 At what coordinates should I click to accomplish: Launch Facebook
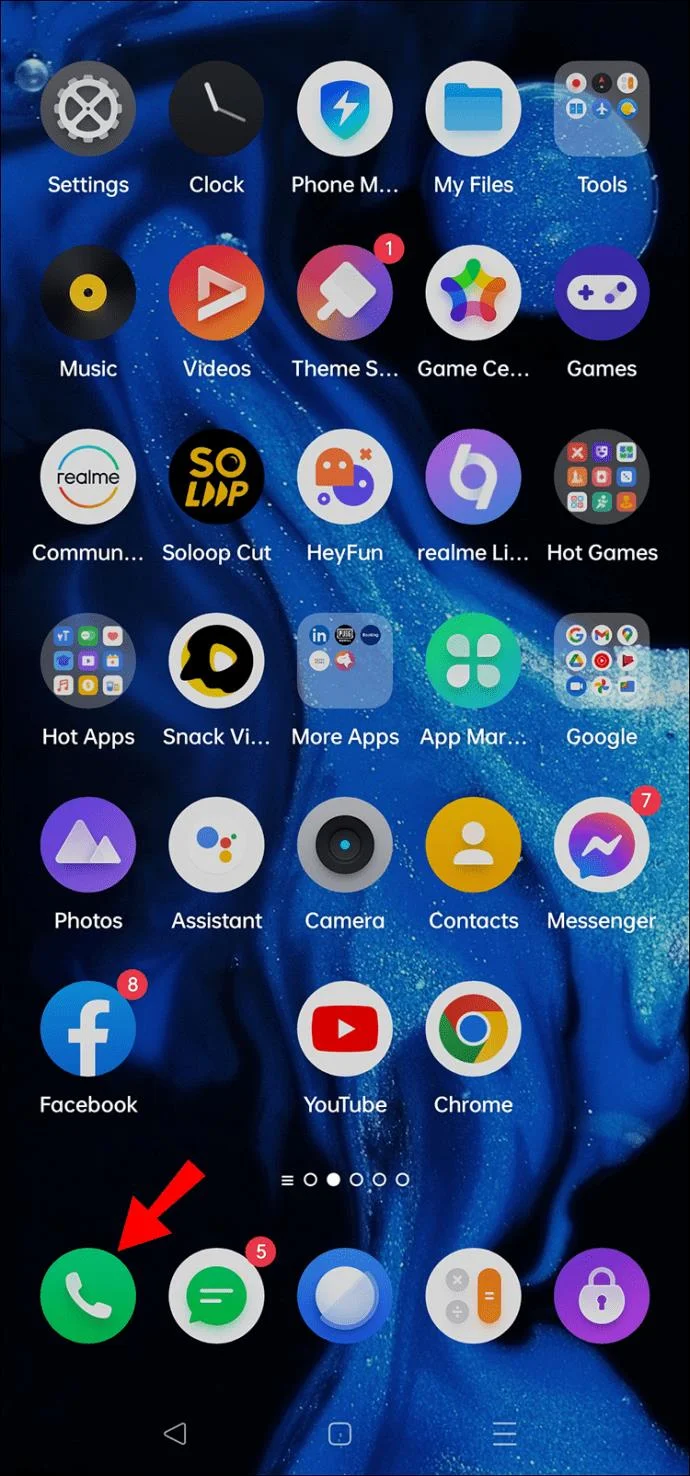[x=88, y=1029]
